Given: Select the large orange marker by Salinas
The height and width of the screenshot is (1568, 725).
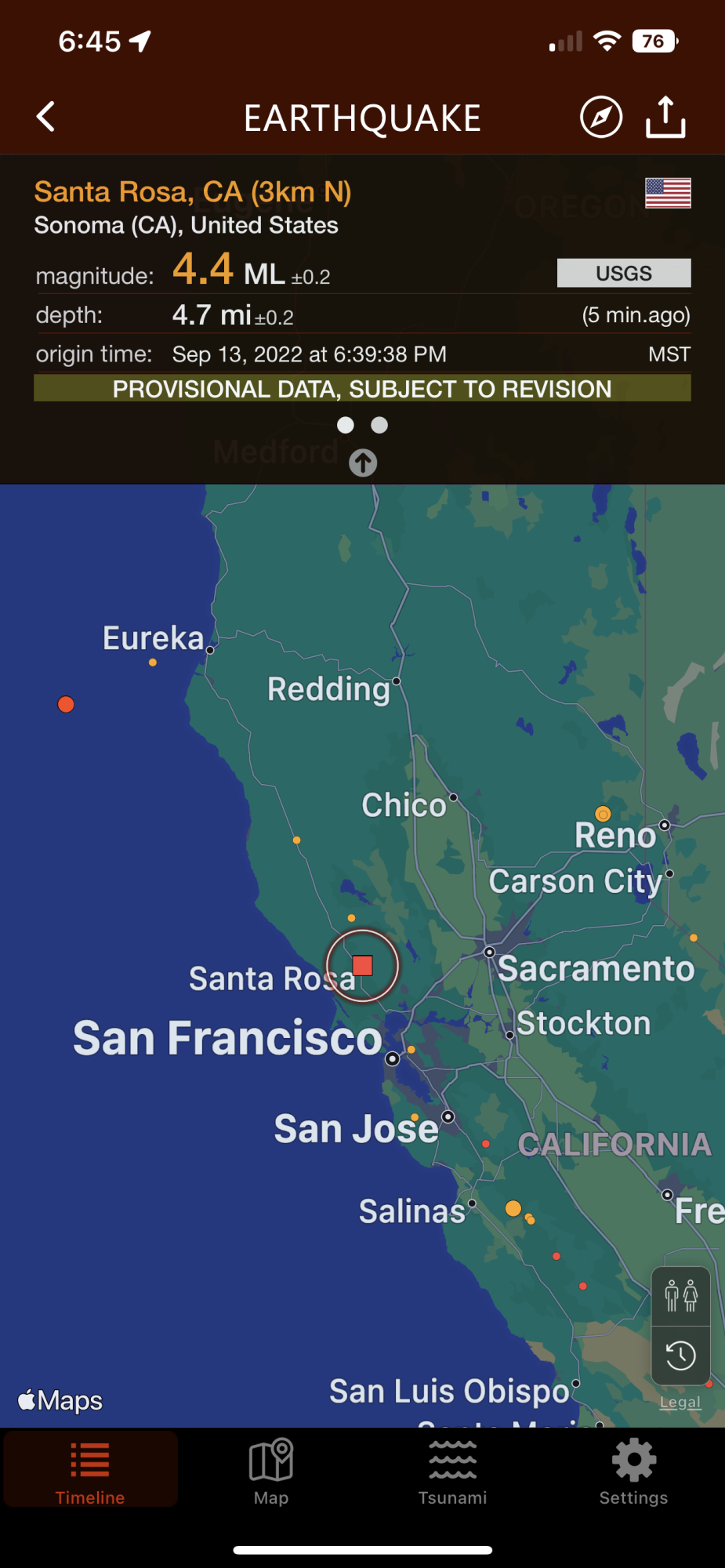Looking at the screenshot, I should pyautogui.click(x=513, y=1208).
